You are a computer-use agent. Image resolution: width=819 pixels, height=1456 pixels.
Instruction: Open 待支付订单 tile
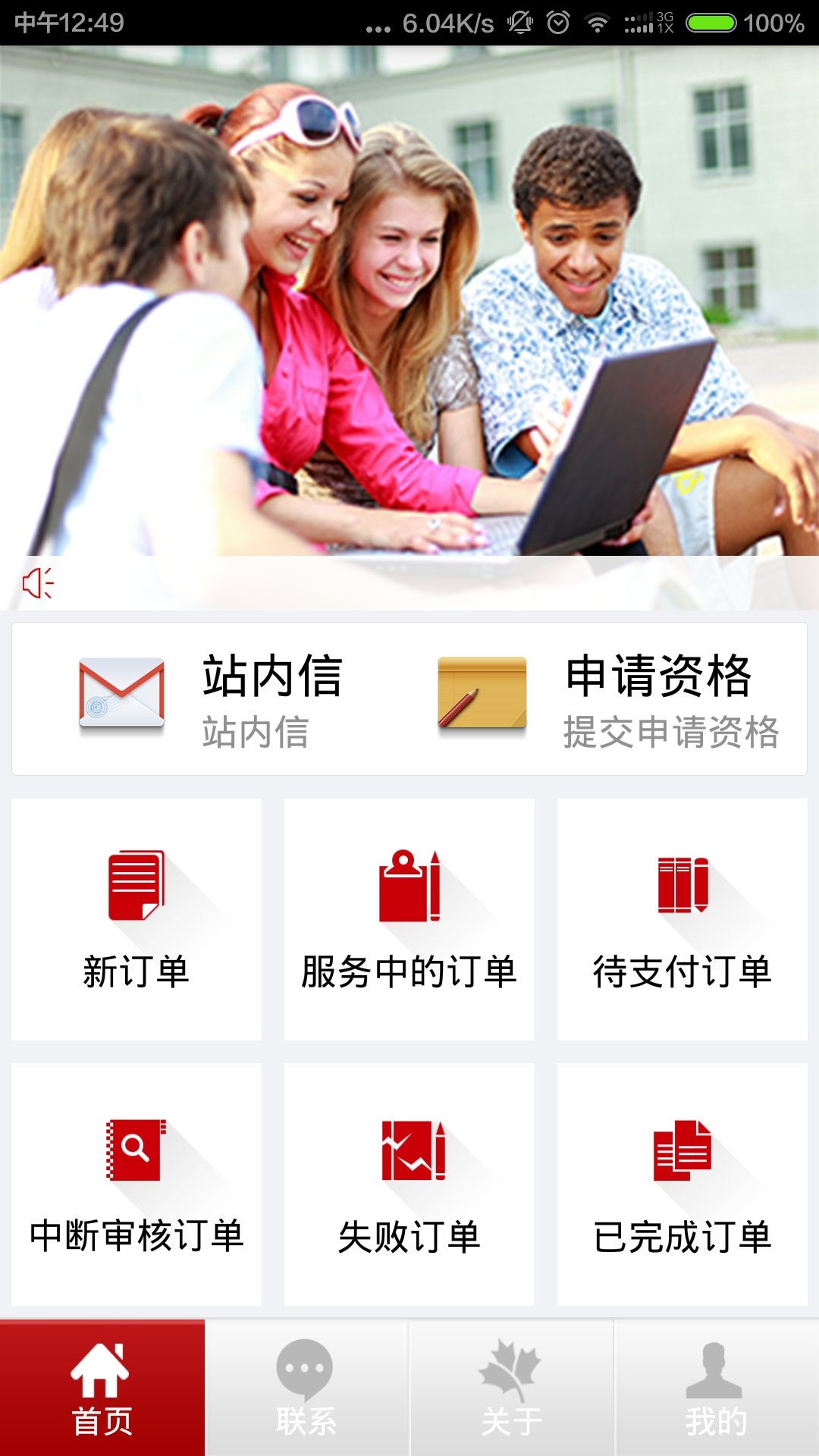tap(682, 919)
